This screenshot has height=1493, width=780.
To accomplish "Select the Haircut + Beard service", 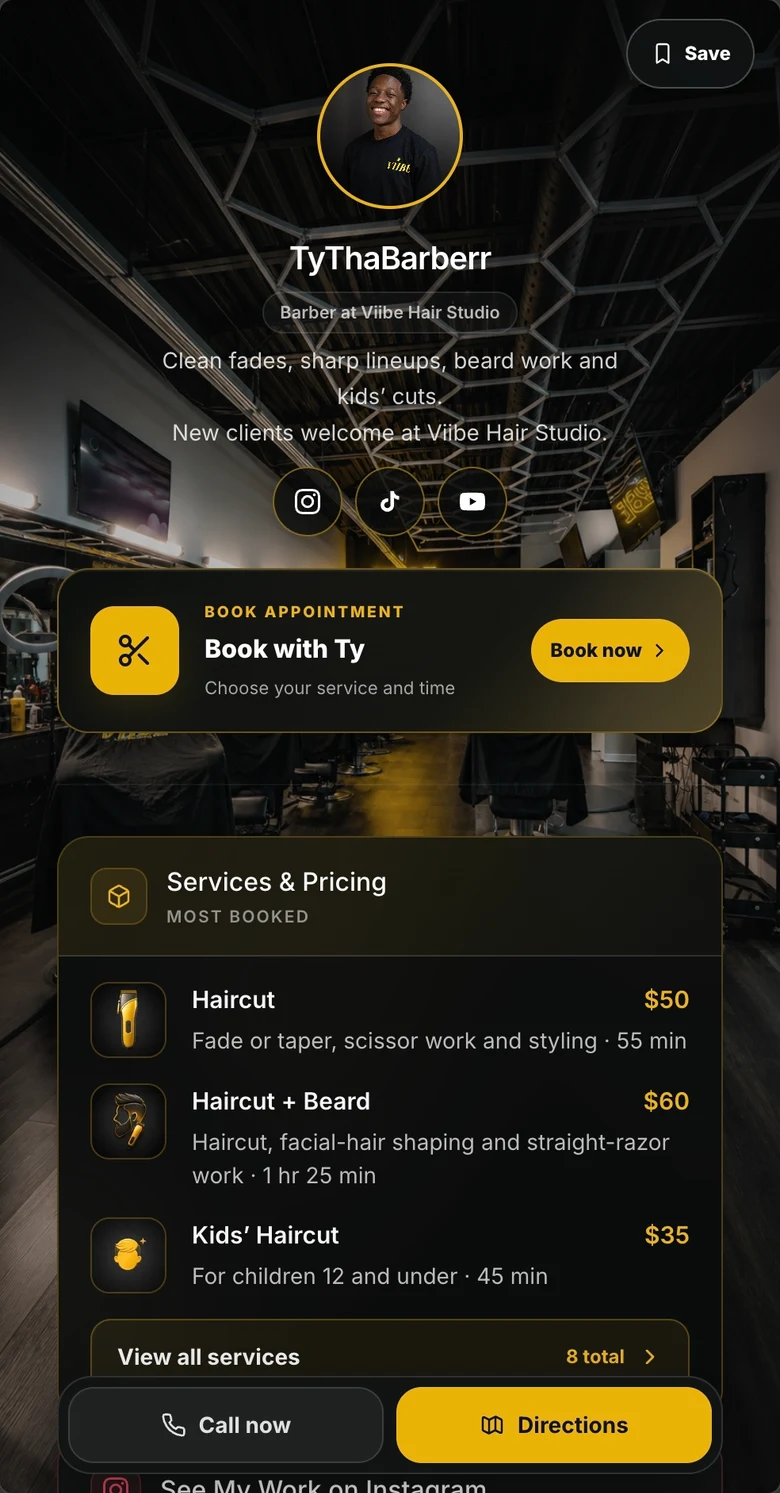I will coord(390,1137).
